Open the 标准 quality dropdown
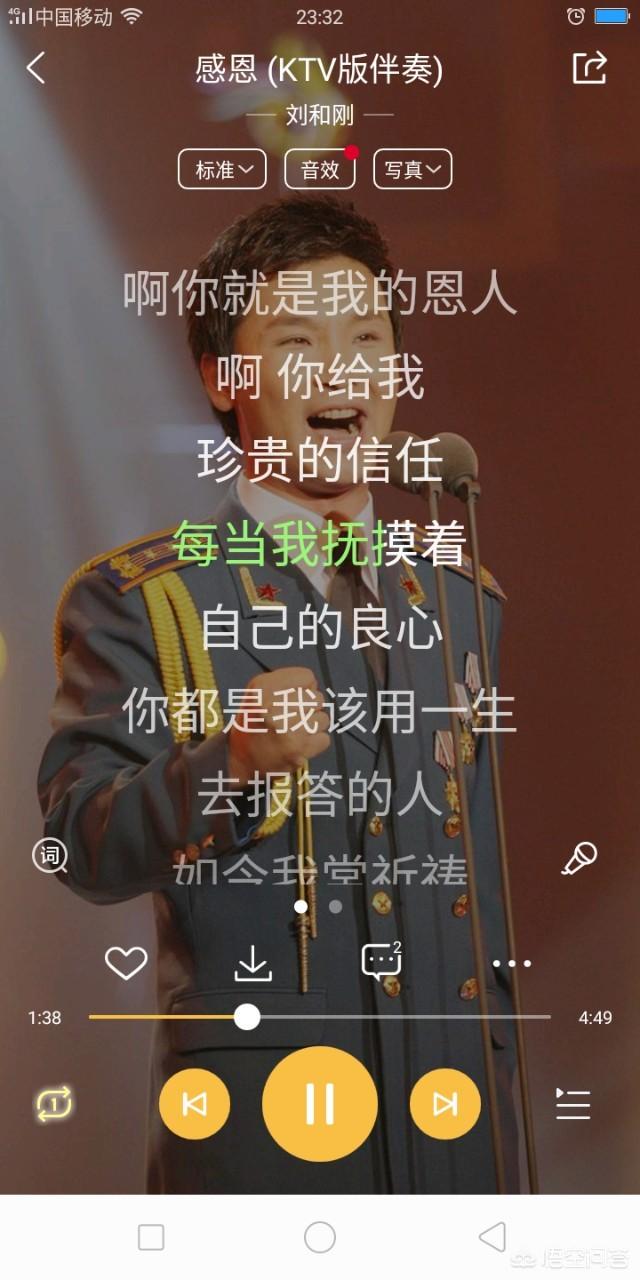The width and height of the screenshot is (640, 1280). tap(222, 169)
